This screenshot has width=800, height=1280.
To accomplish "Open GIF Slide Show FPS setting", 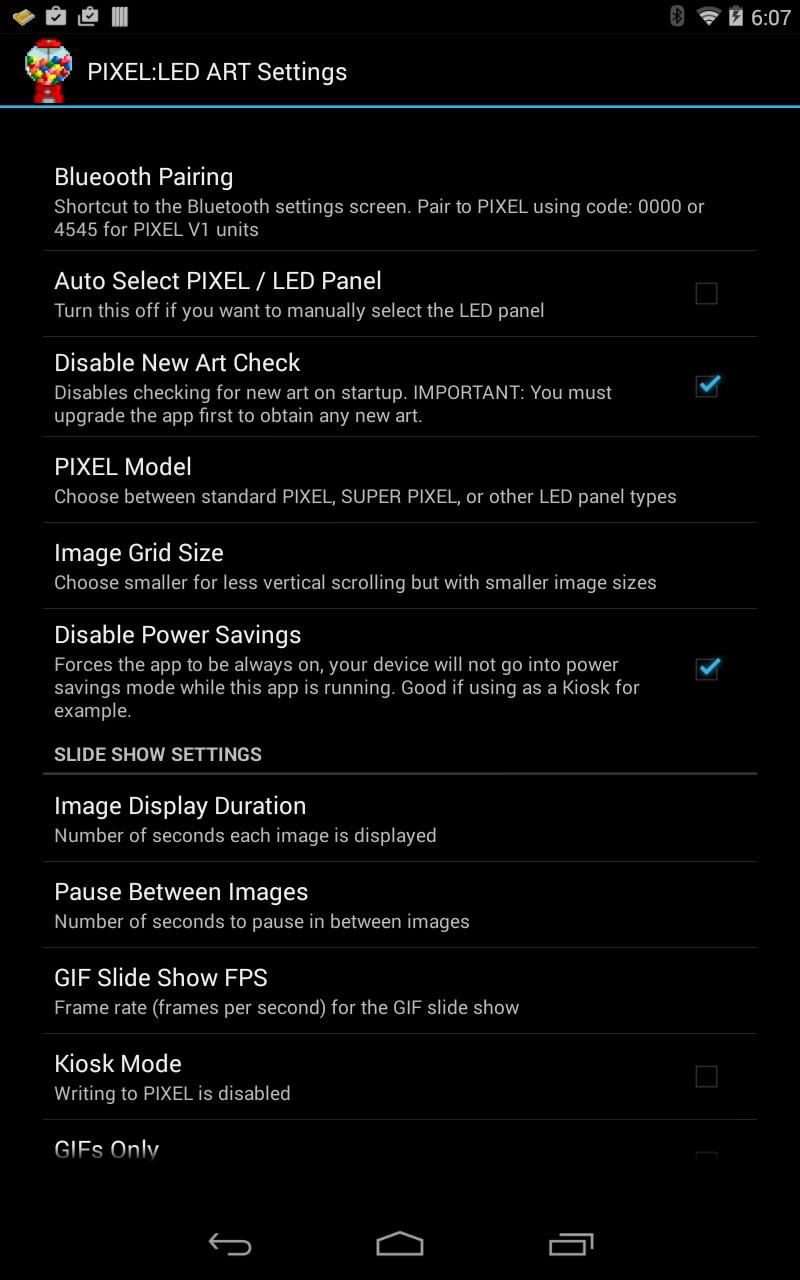I will (x=400, y=991).
